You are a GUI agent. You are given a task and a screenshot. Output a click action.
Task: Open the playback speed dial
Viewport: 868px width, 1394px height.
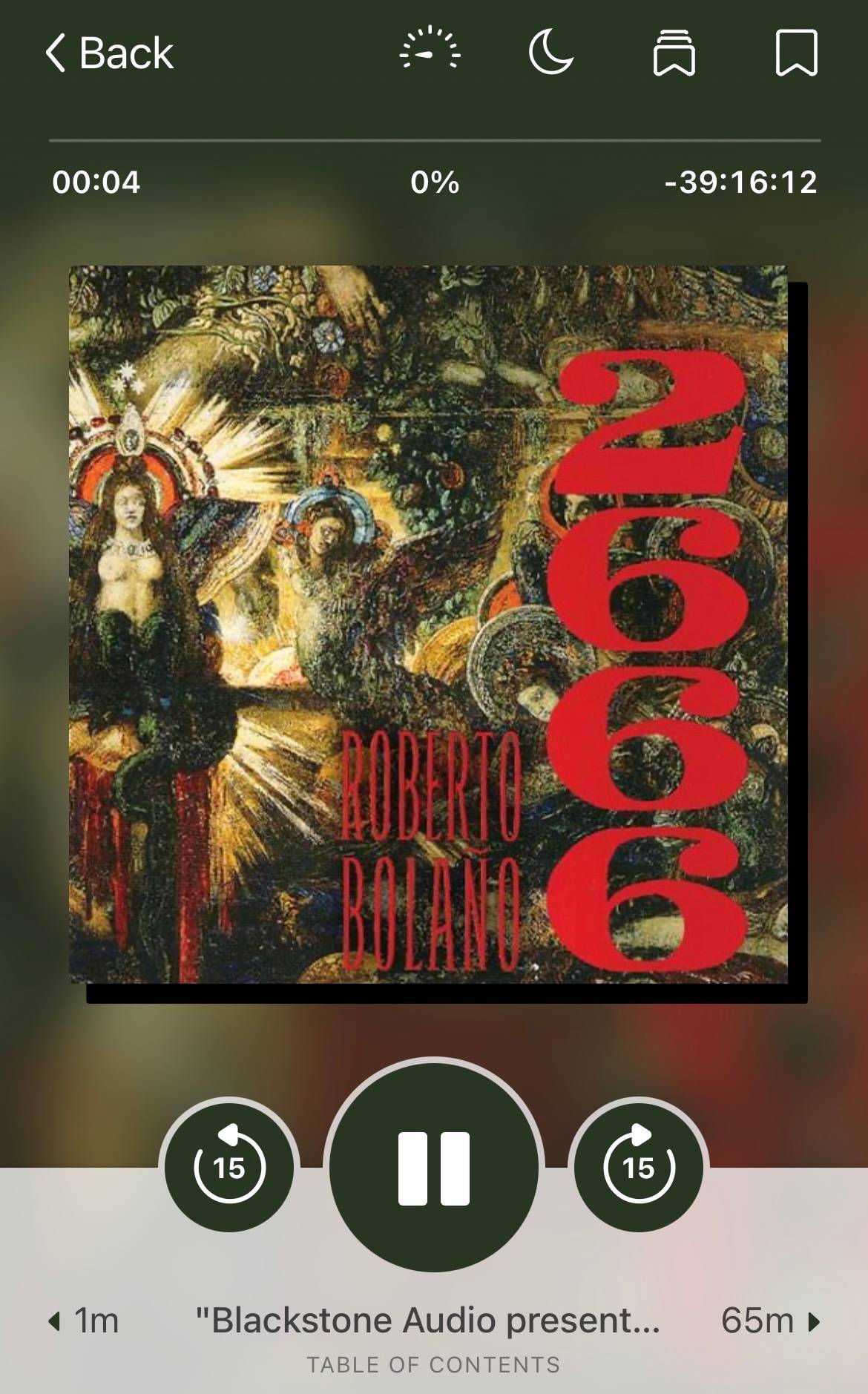tap(430, 50)
